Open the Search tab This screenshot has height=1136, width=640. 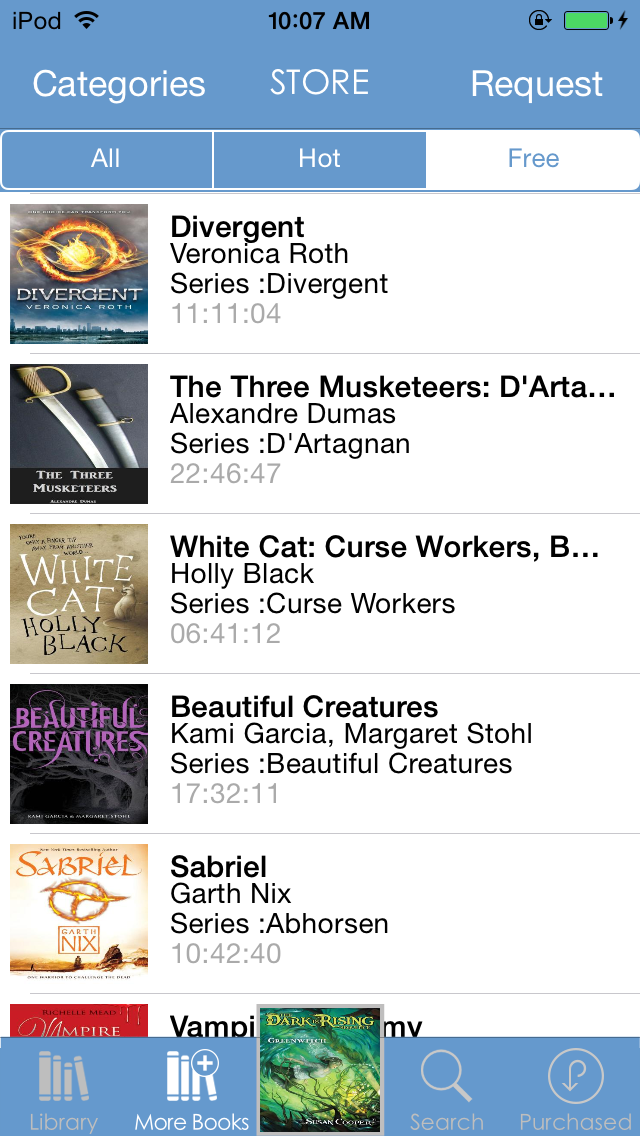pos(447,1088)
